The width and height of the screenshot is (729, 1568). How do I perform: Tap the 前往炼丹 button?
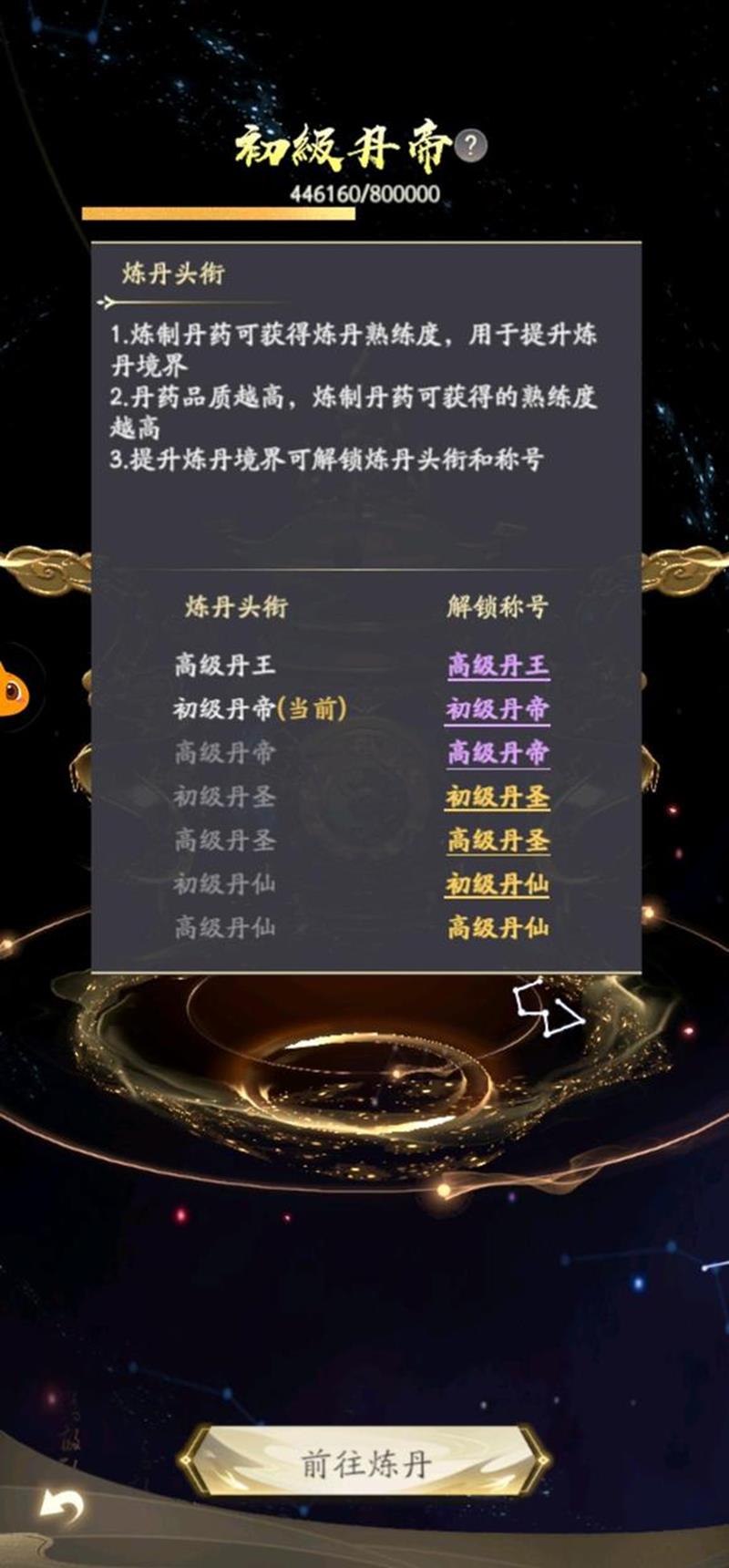pyautogui.click(x=364, y=1464)
